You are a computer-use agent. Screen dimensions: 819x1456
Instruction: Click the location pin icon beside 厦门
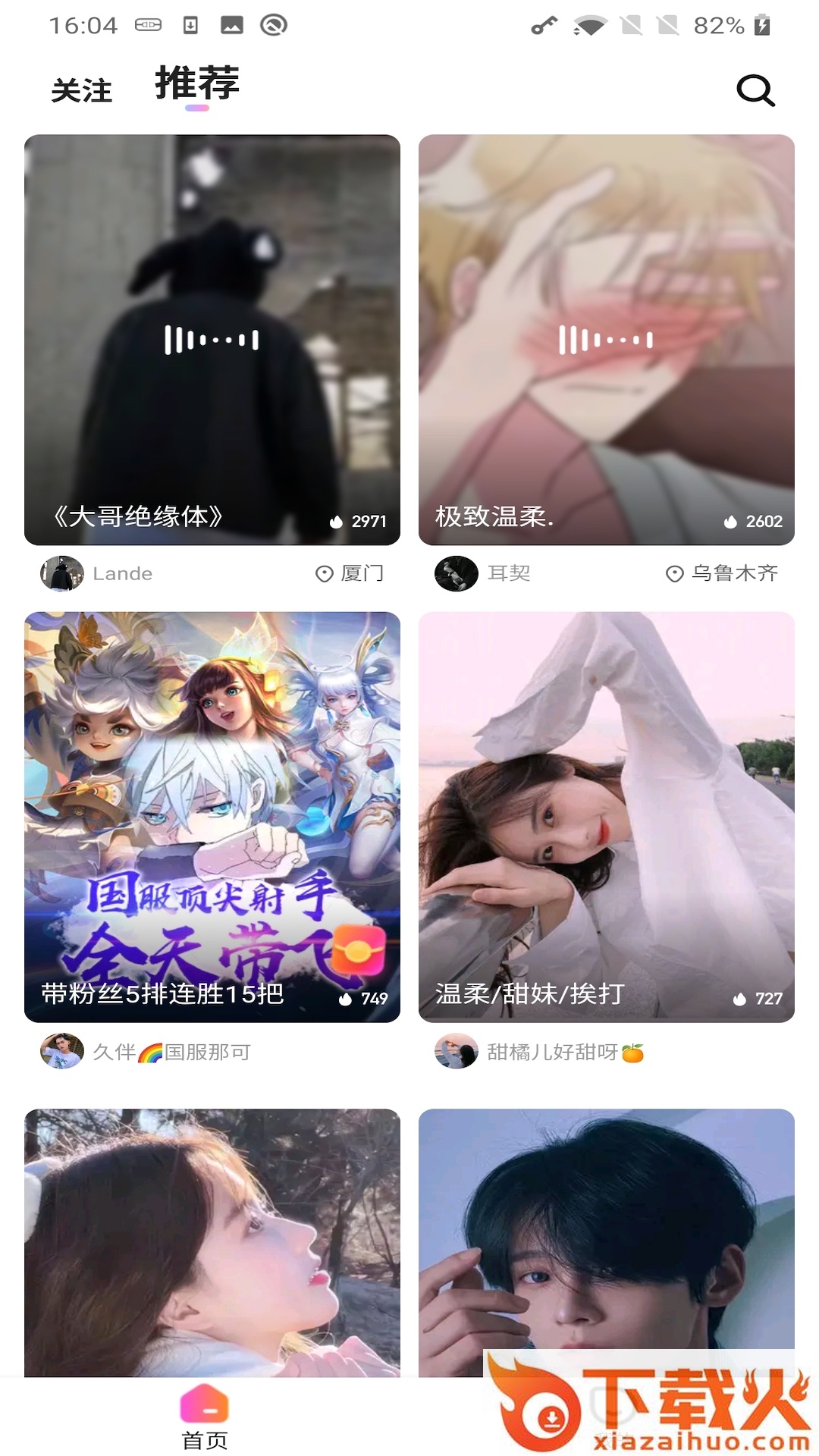pyautogui.click(x=325, y=574)
